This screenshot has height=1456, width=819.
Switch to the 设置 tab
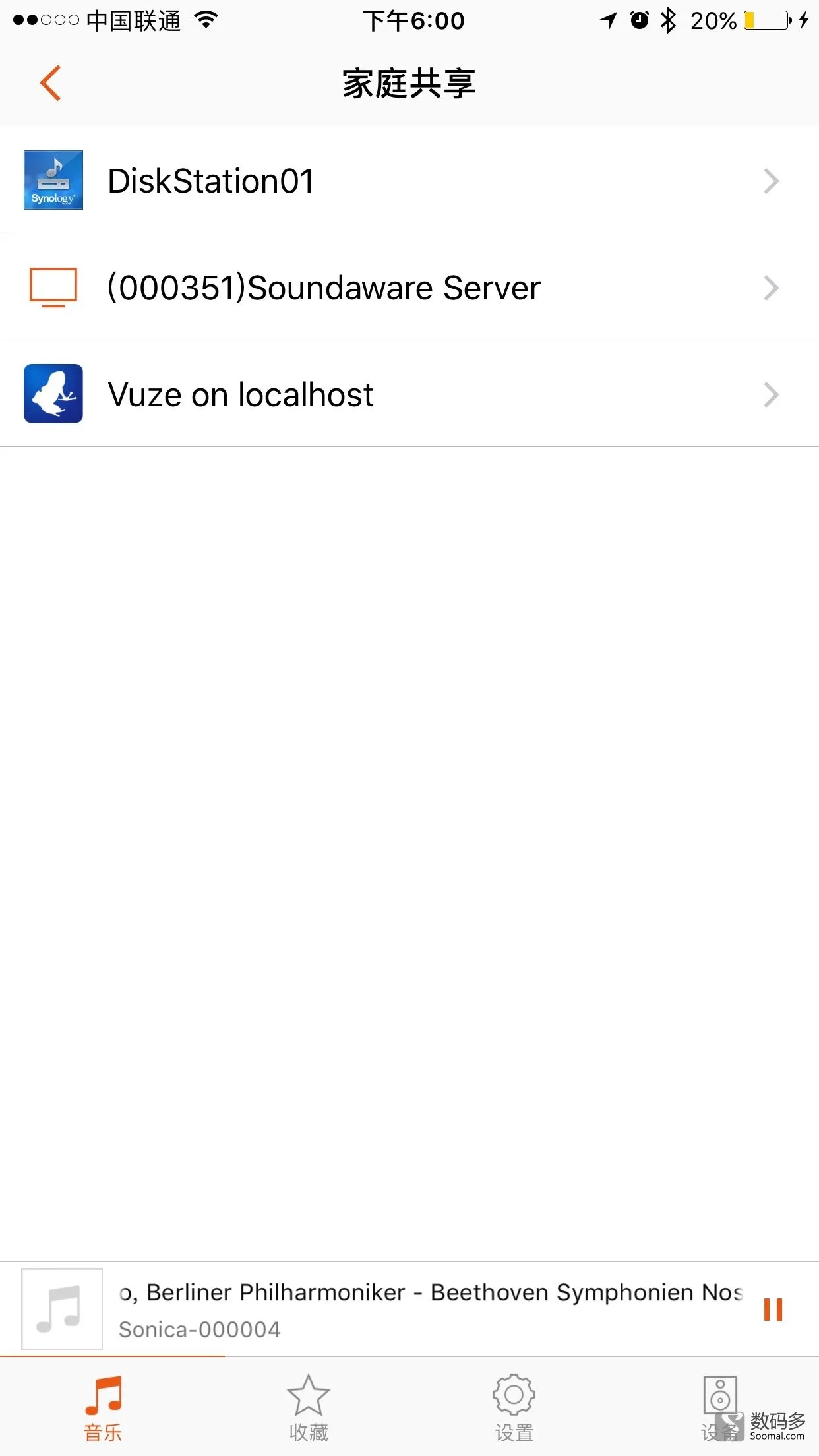point(514,1409)
